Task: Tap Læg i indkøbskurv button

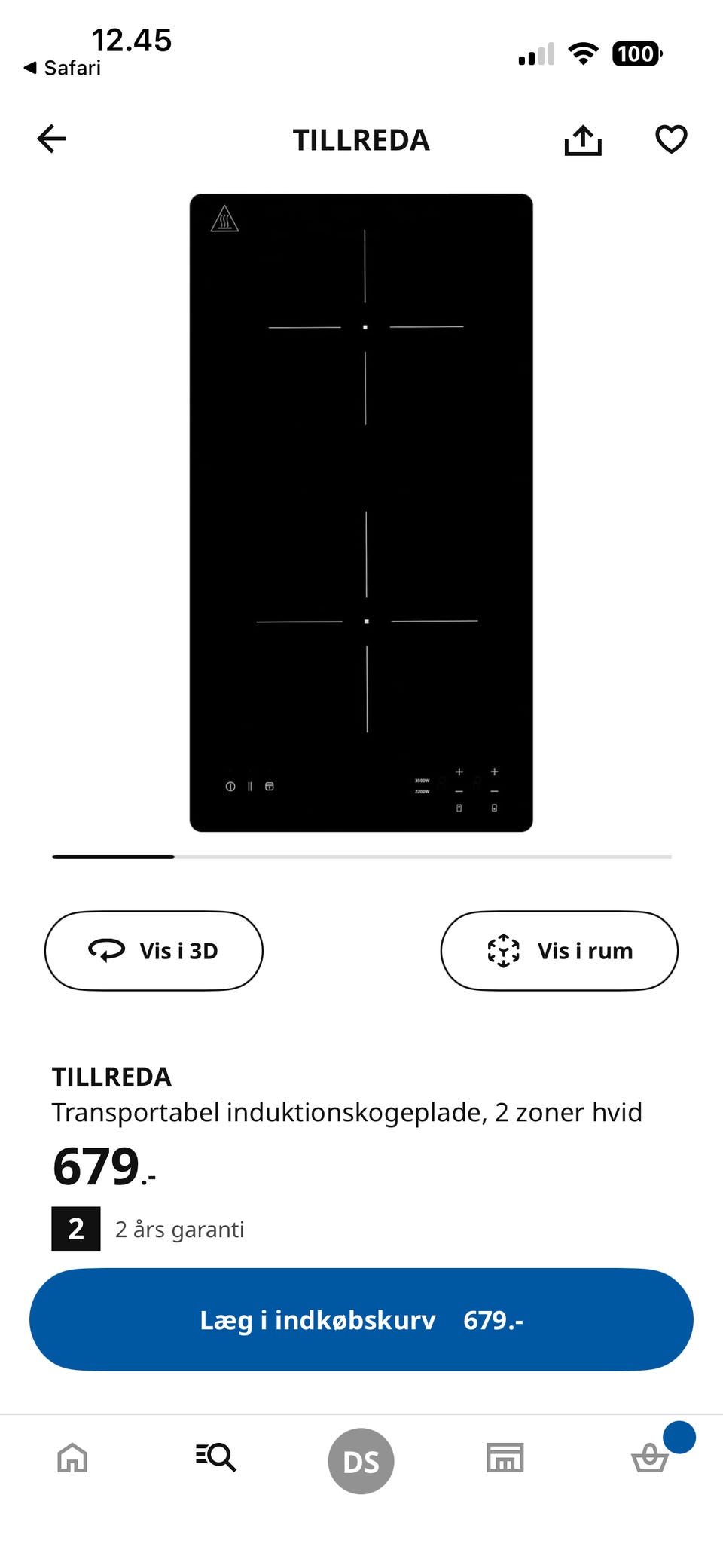Action: pos(361,1319)
